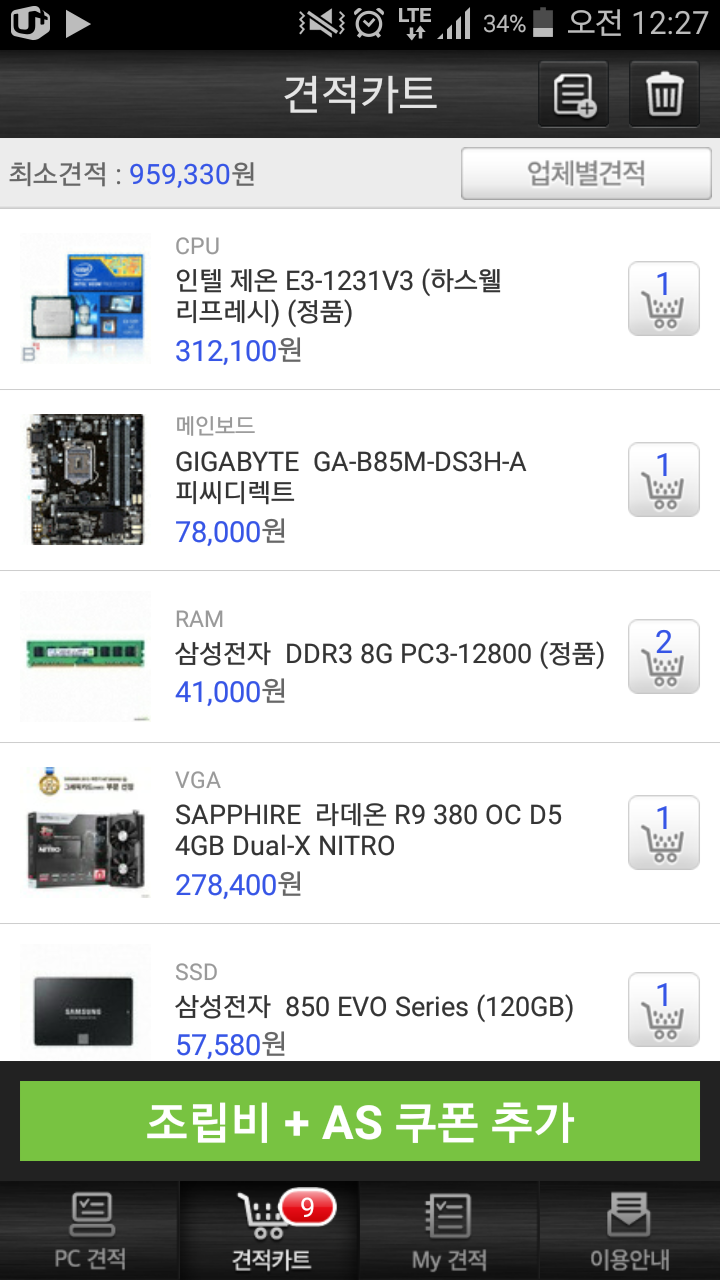Change quantity of the 850 EVO SSD
This screenshot has width=720, height=1280.
[x=663, y=1008]
